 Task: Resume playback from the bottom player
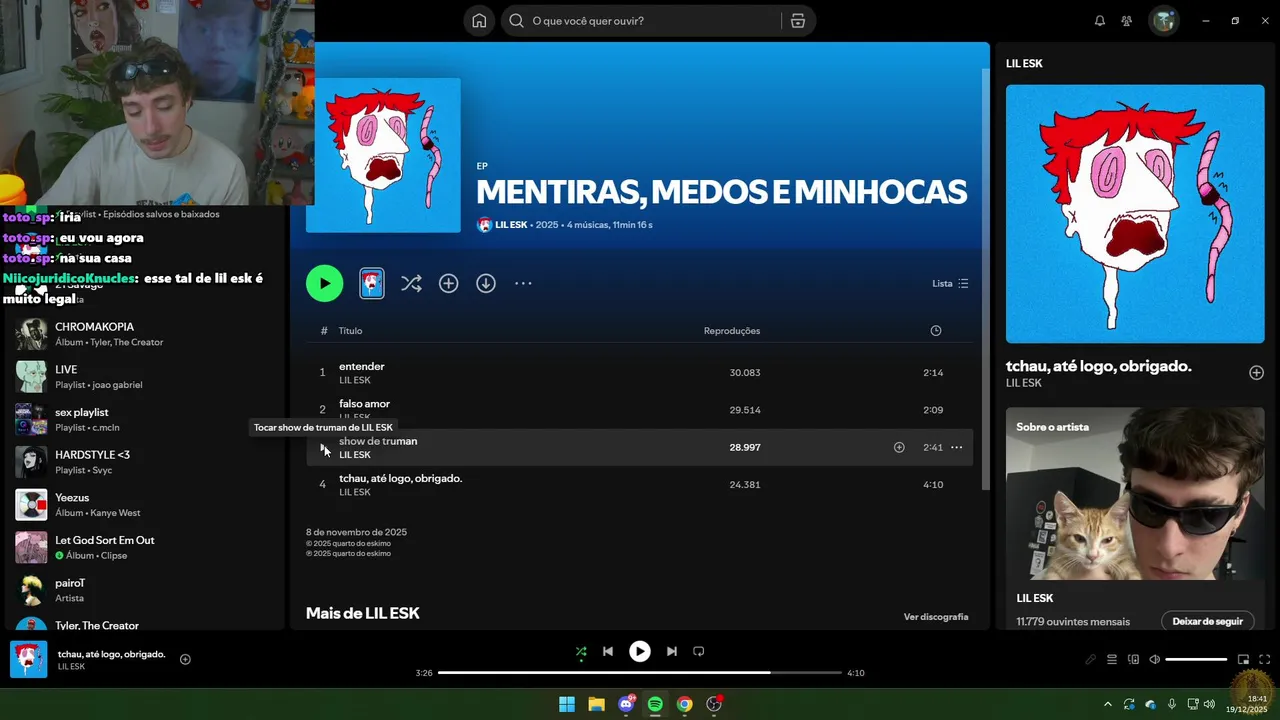640,651
